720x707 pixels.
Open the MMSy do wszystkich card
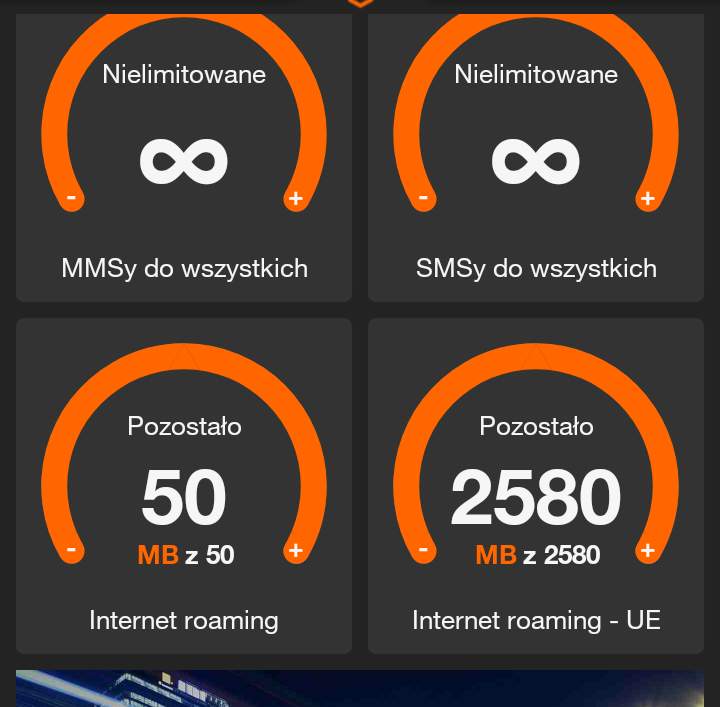tap(184, 160)
